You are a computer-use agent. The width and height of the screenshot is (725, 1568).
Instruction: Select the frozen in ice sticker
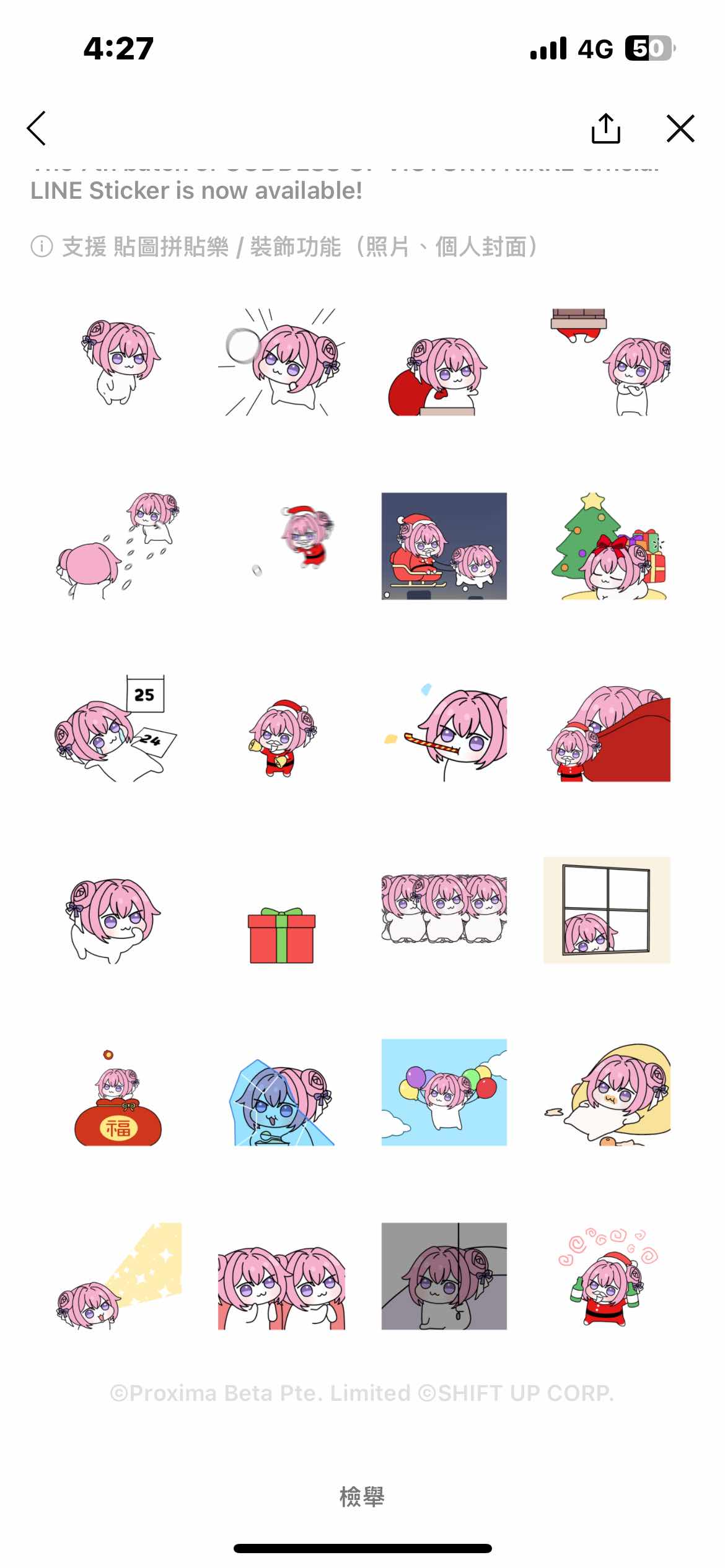point(281,1102)
